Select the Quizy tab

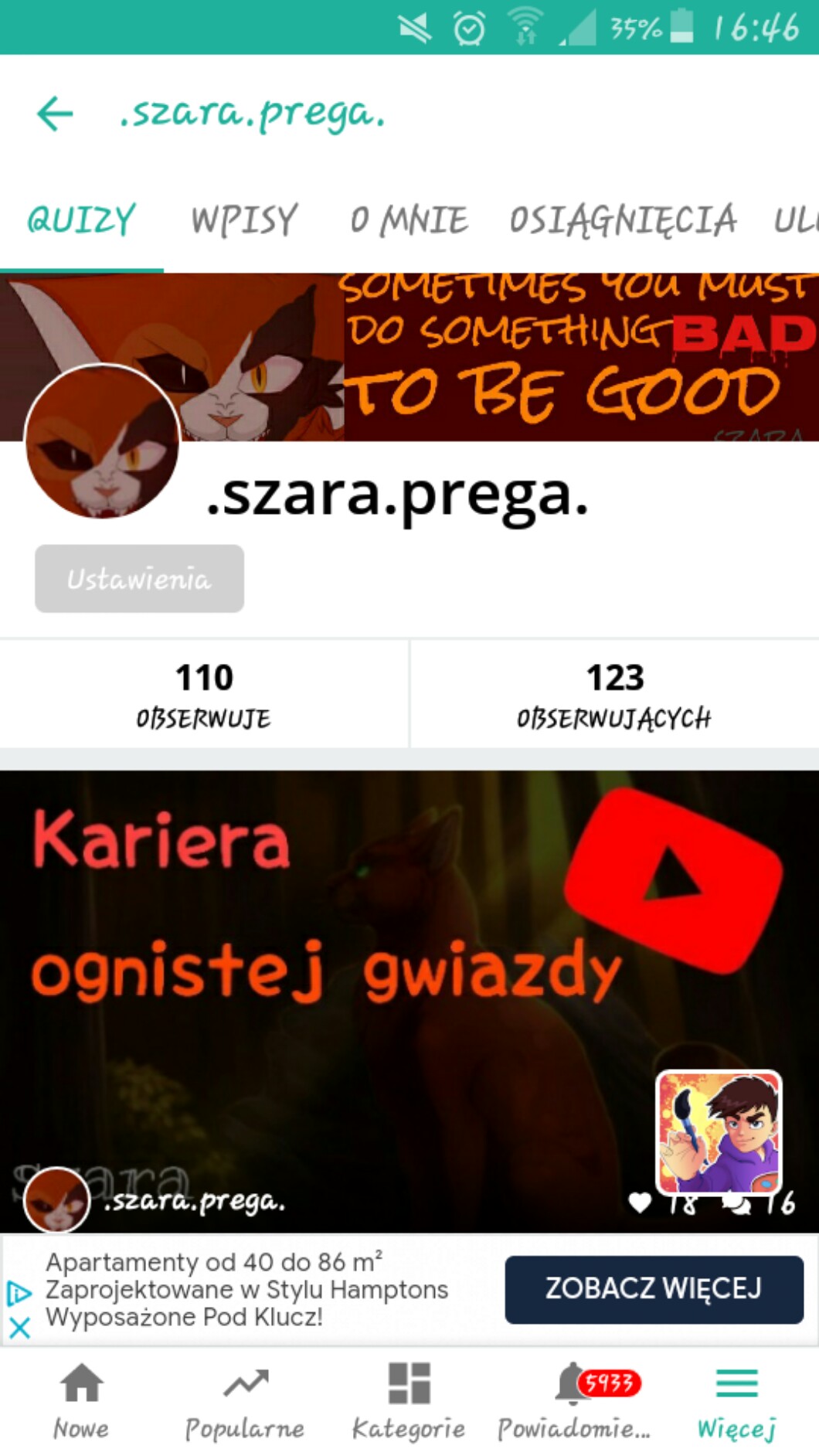point(81,220)
